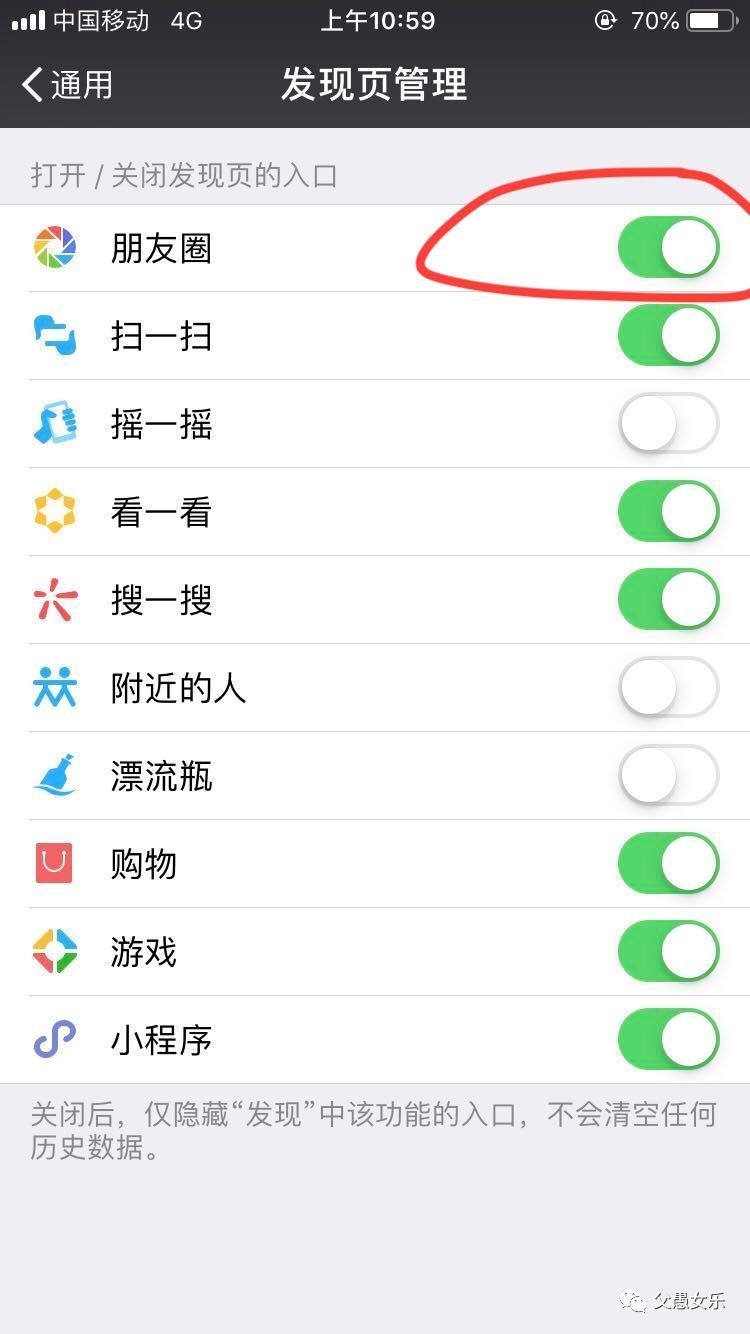Enable the 漂流瓶 entry
Viewport: 750px width, 1334px height.
click(669, 776)
